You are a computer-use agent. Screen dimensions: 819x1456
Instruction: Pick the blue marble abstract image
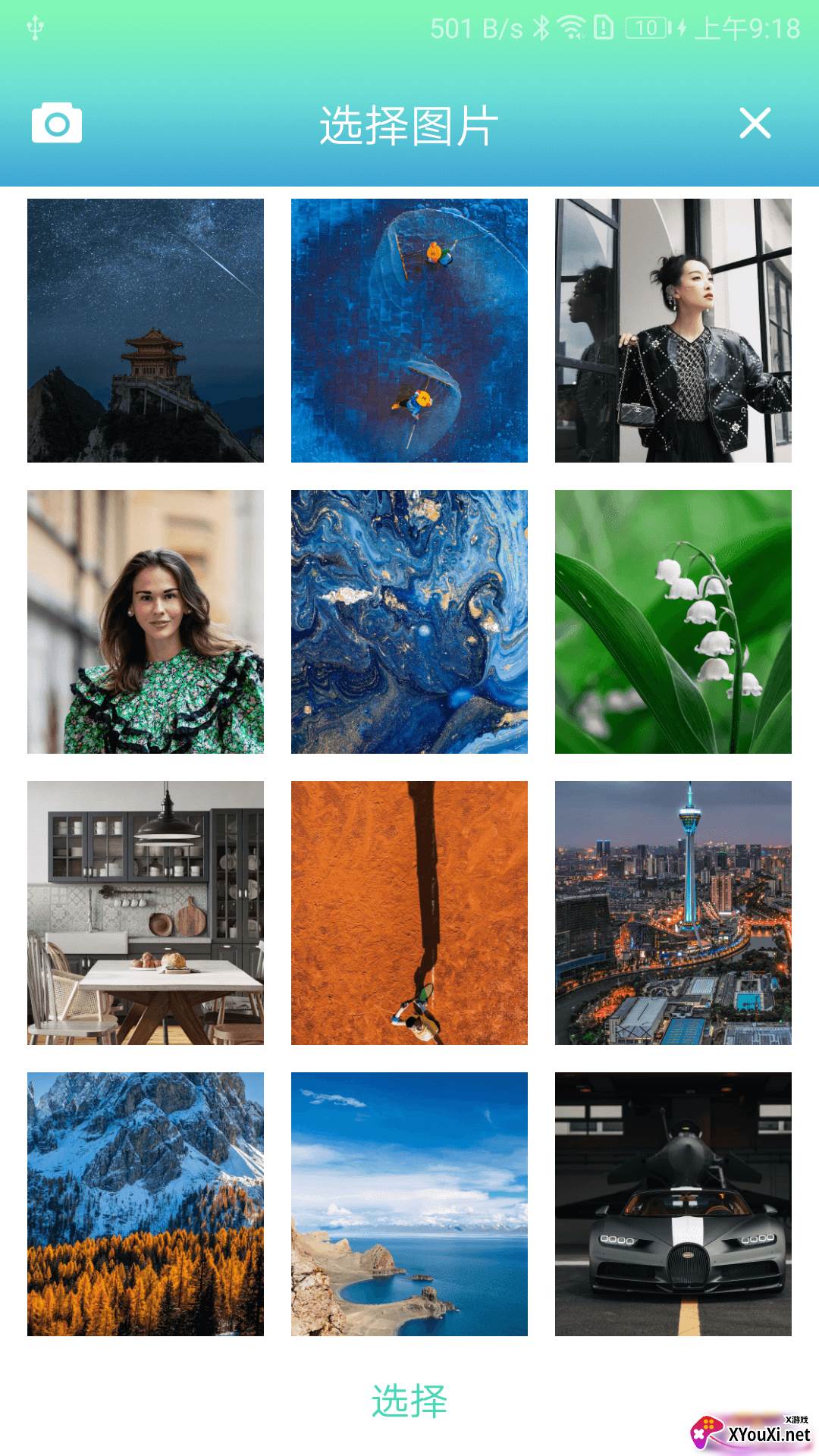[409, 622]
